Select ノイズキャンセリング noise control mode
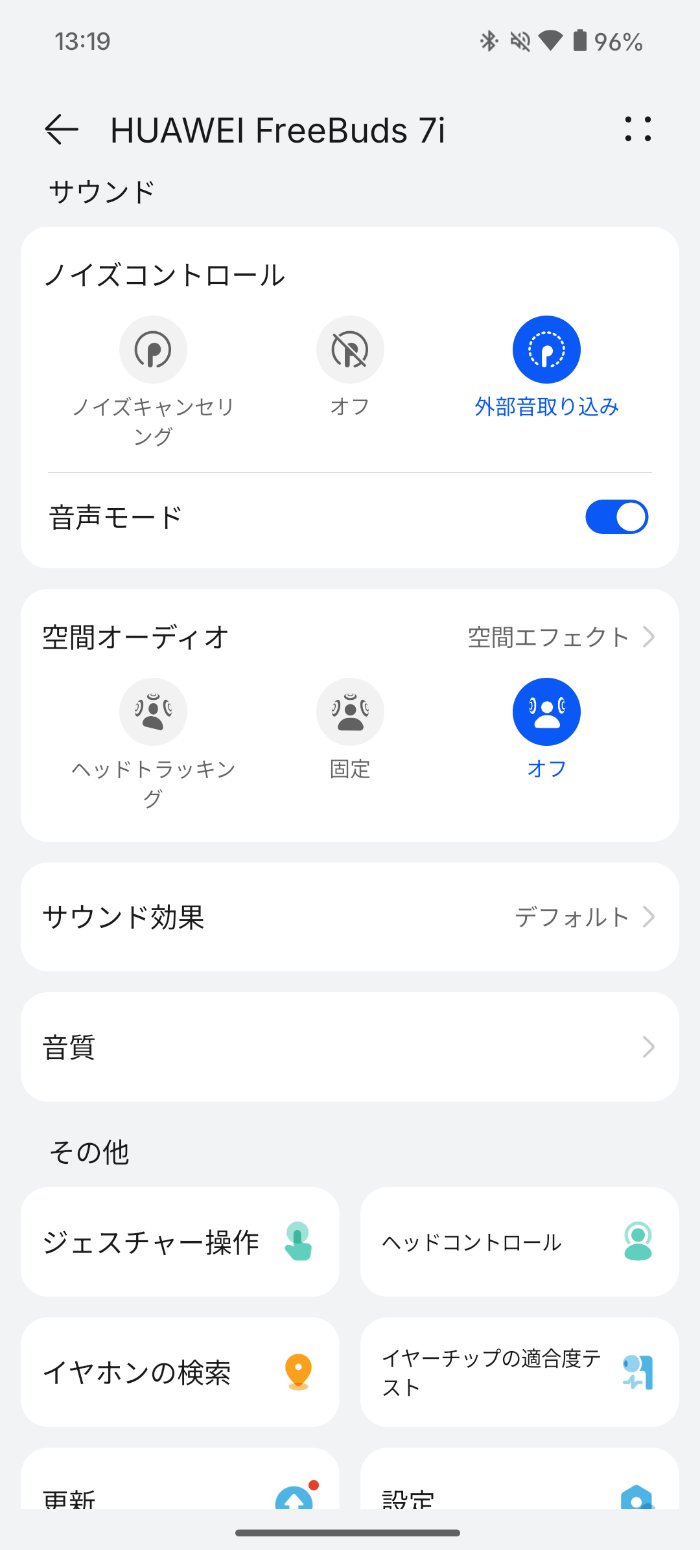 tap(153, 350)
